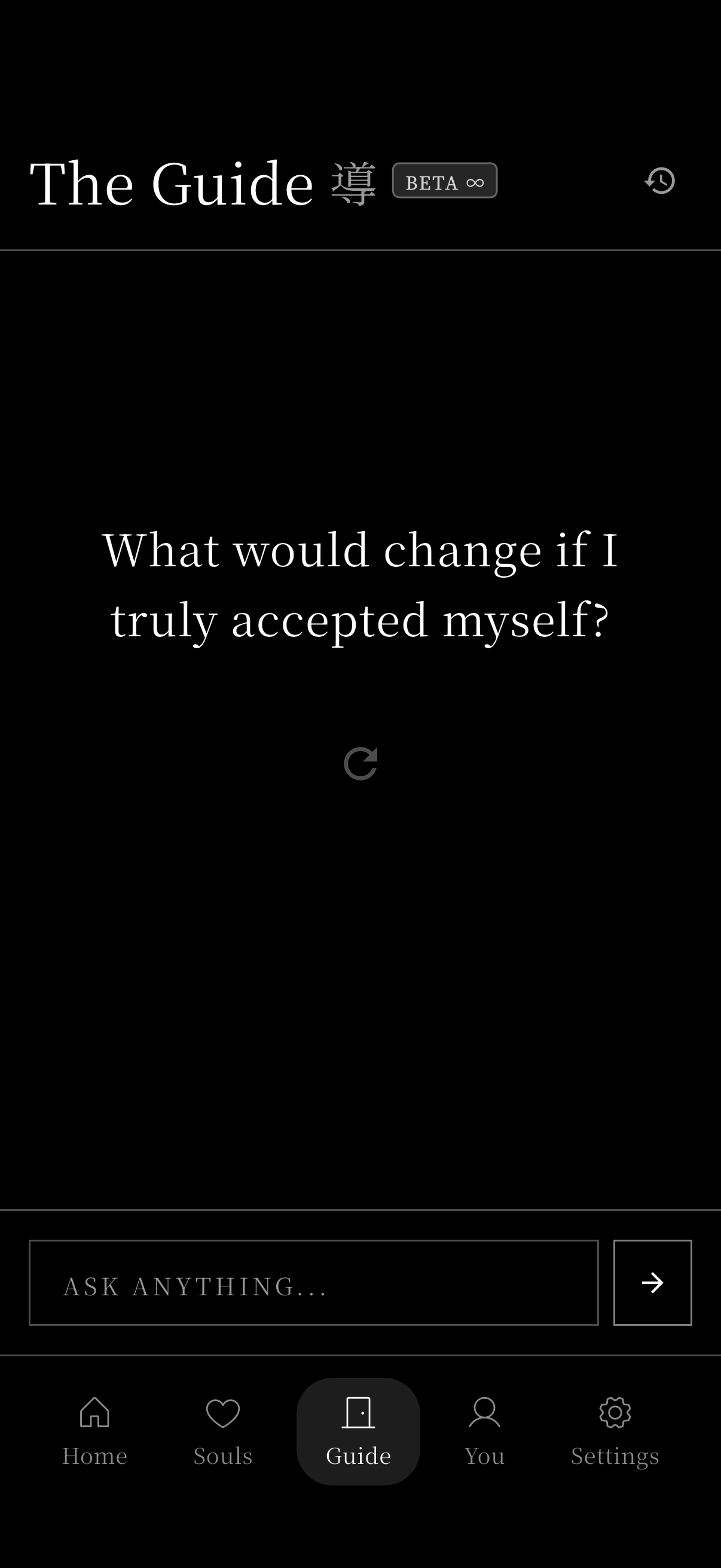Select the Guide tab
Screen dimensions: 721x1568
(x=358, y=1430)
